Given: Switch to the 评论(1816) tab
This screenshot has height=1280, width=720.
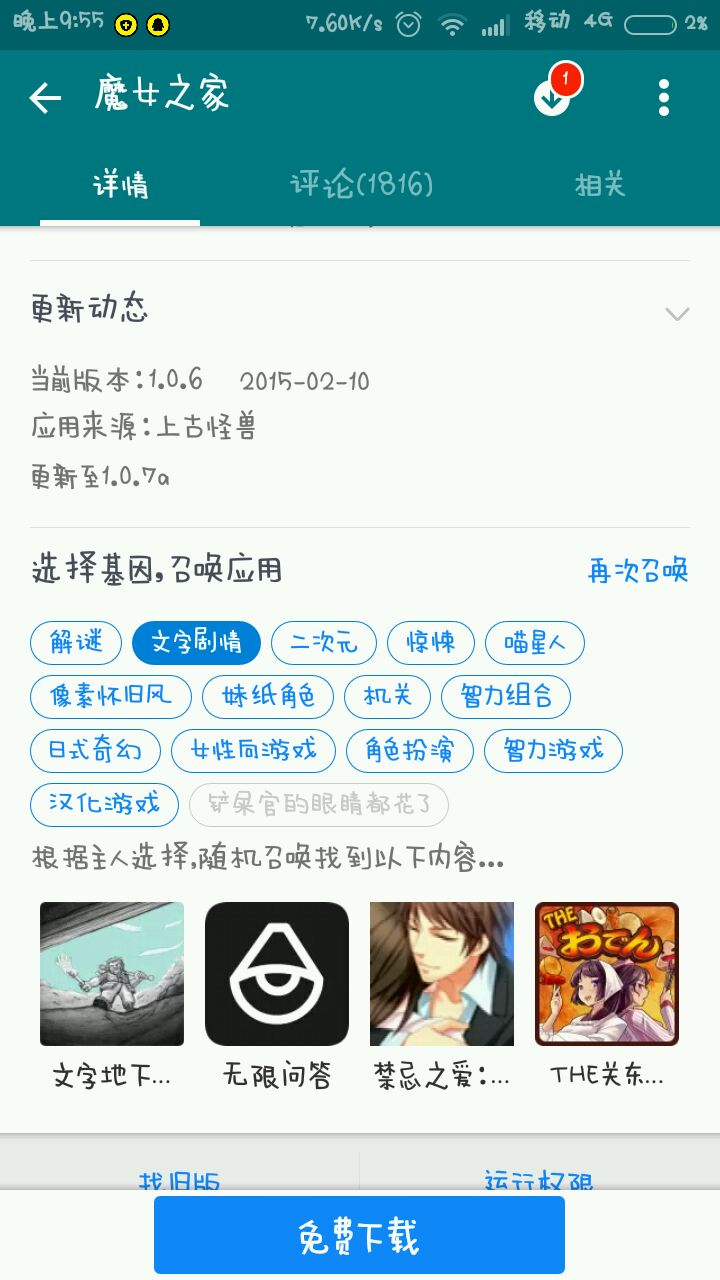Looking at the screenshot, I should [361, 185].
